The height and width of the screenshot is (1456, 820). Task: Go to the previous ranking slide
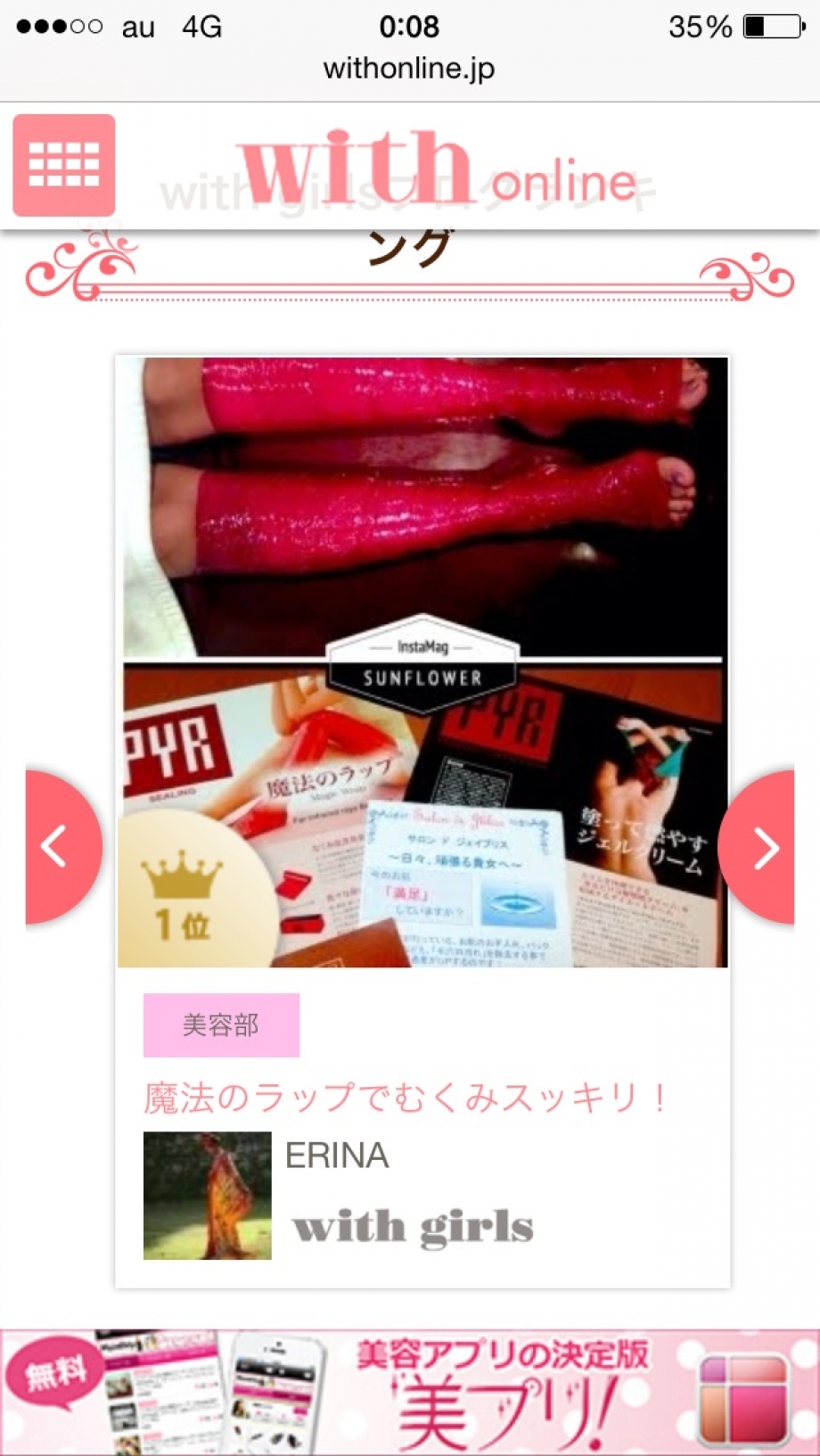click(59, 847)
